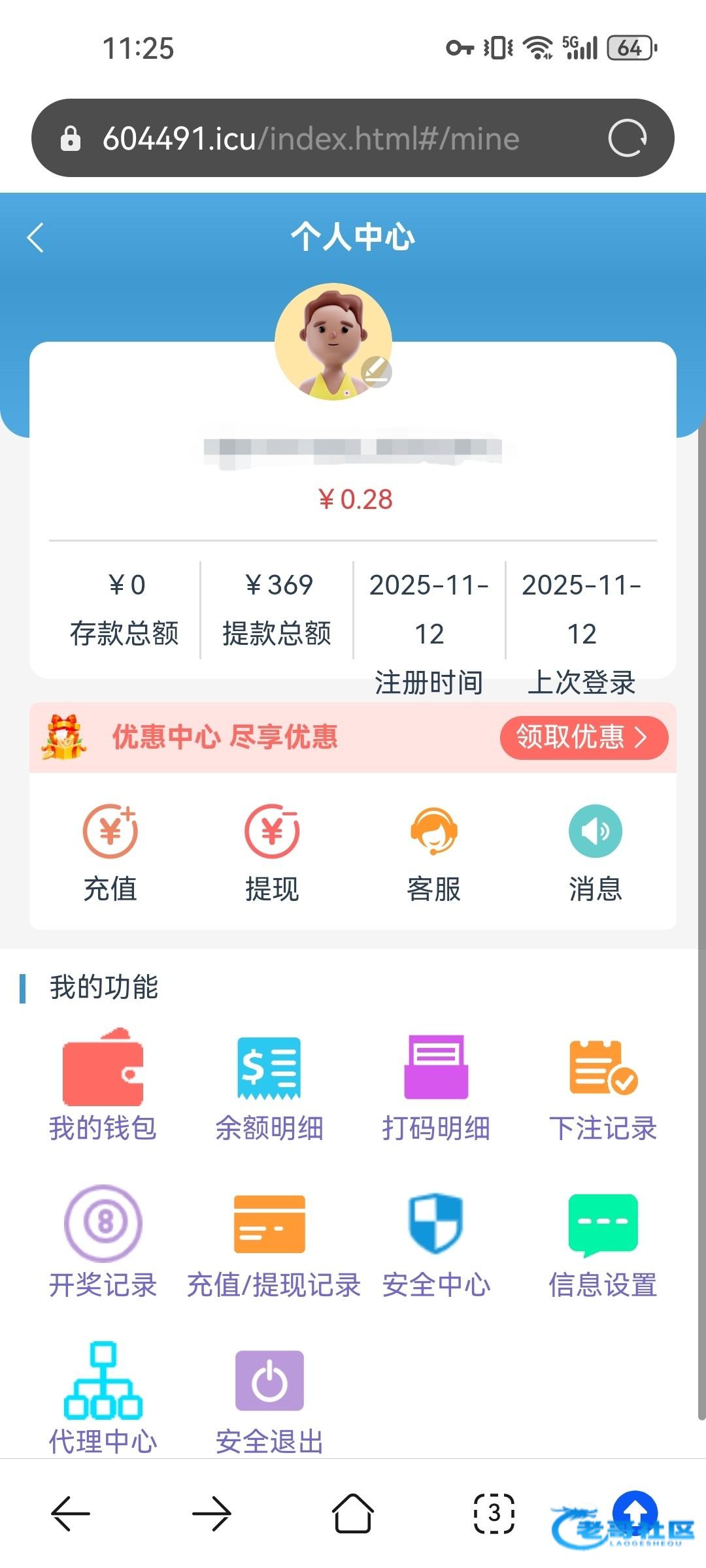Reload the page from the address bar
The height and width of the screenshot is (1568, 706).
pyautogui.click(x=627, y=138)
